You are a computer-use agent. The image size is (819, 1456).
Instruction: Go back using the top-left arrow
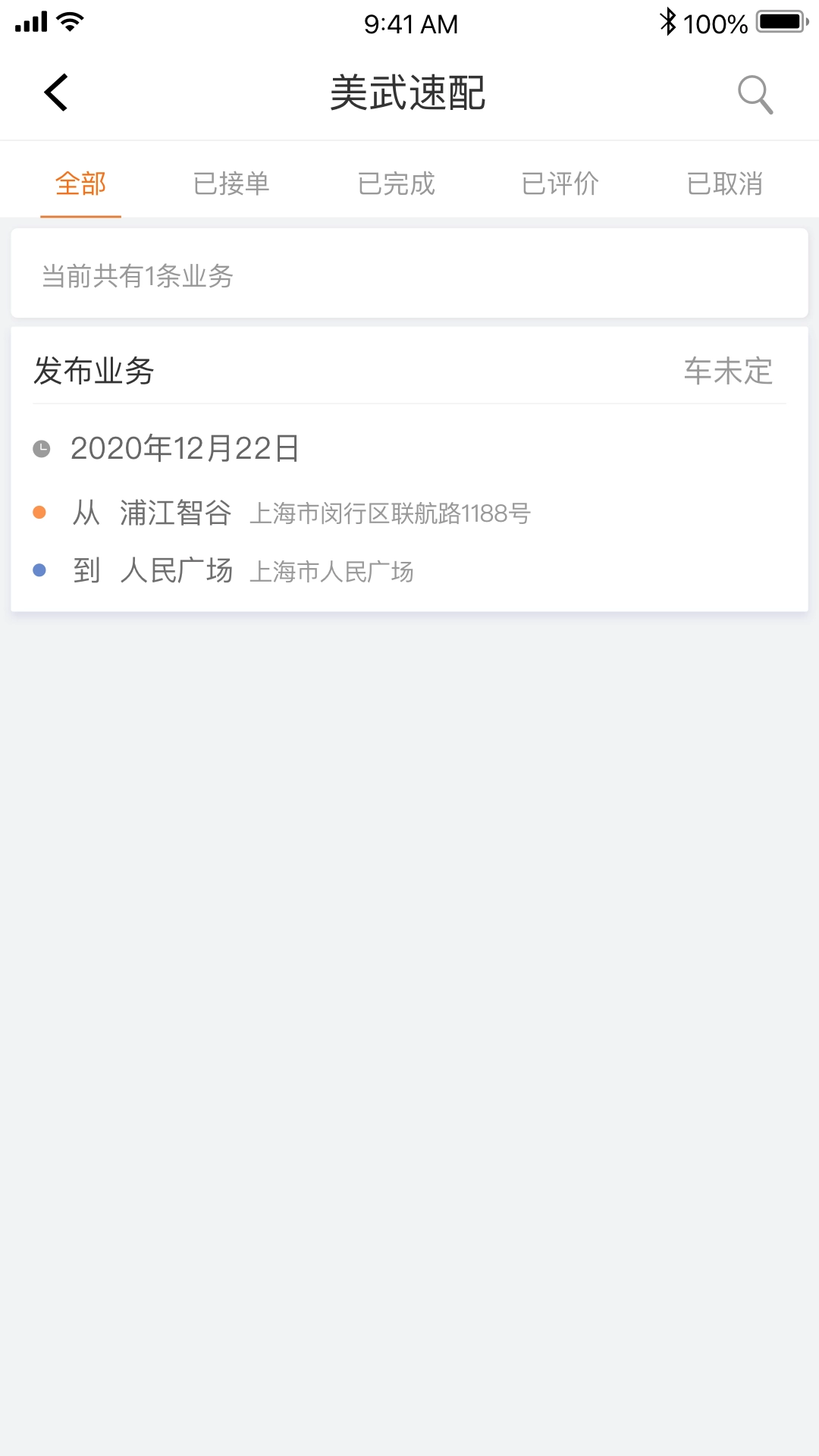(x=56, y=93)
